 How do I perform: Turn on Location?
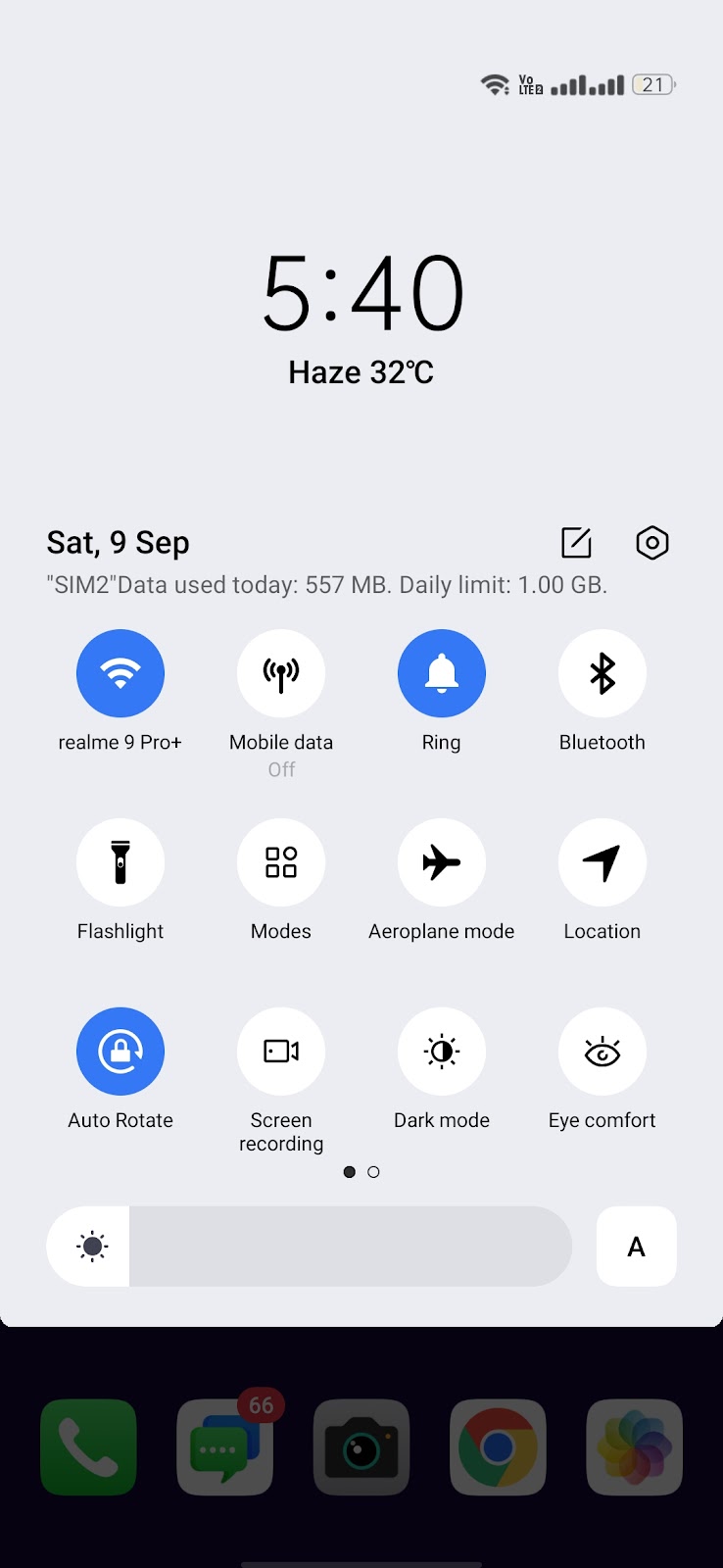[602, 862]
